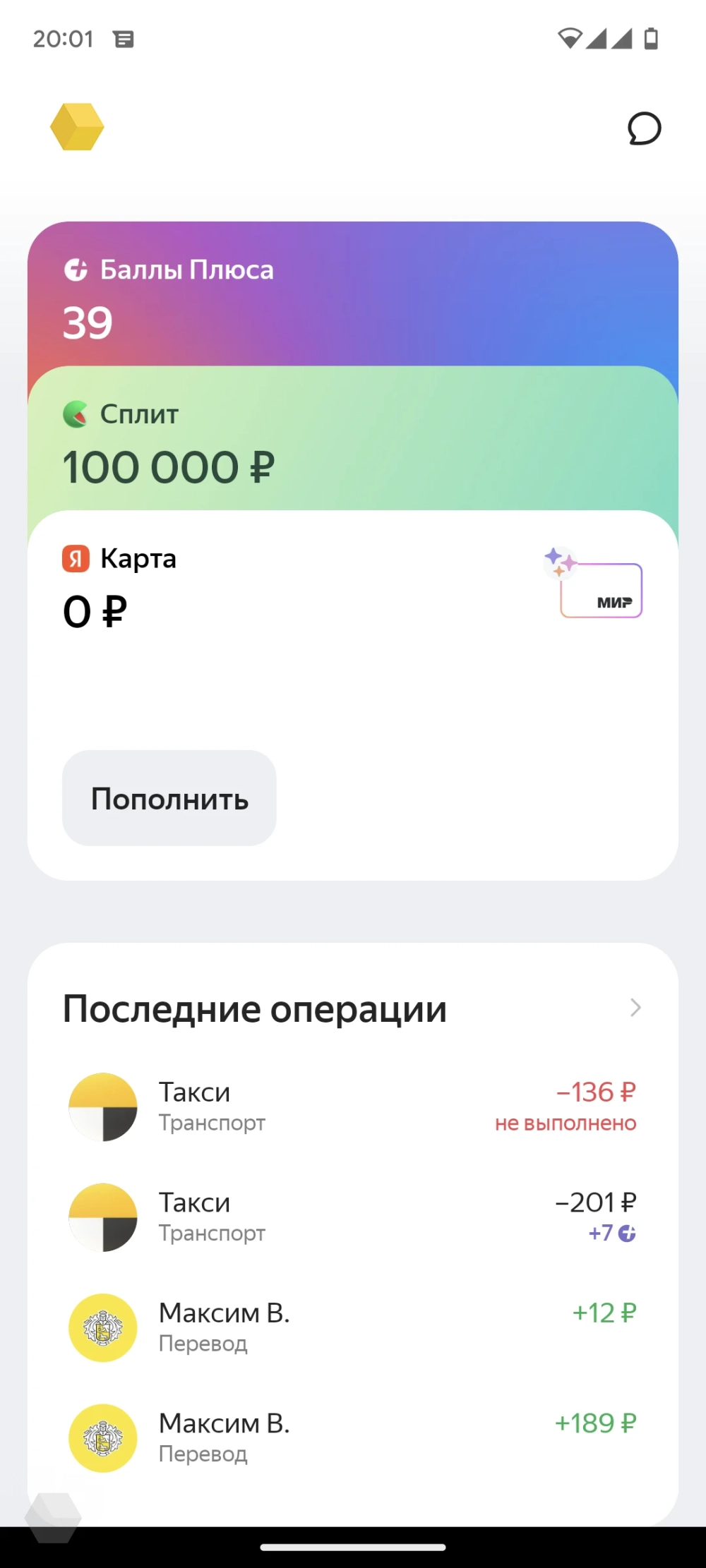
Task: Open the −201 ₽ Такси operation
Action: pos(353,1217)
